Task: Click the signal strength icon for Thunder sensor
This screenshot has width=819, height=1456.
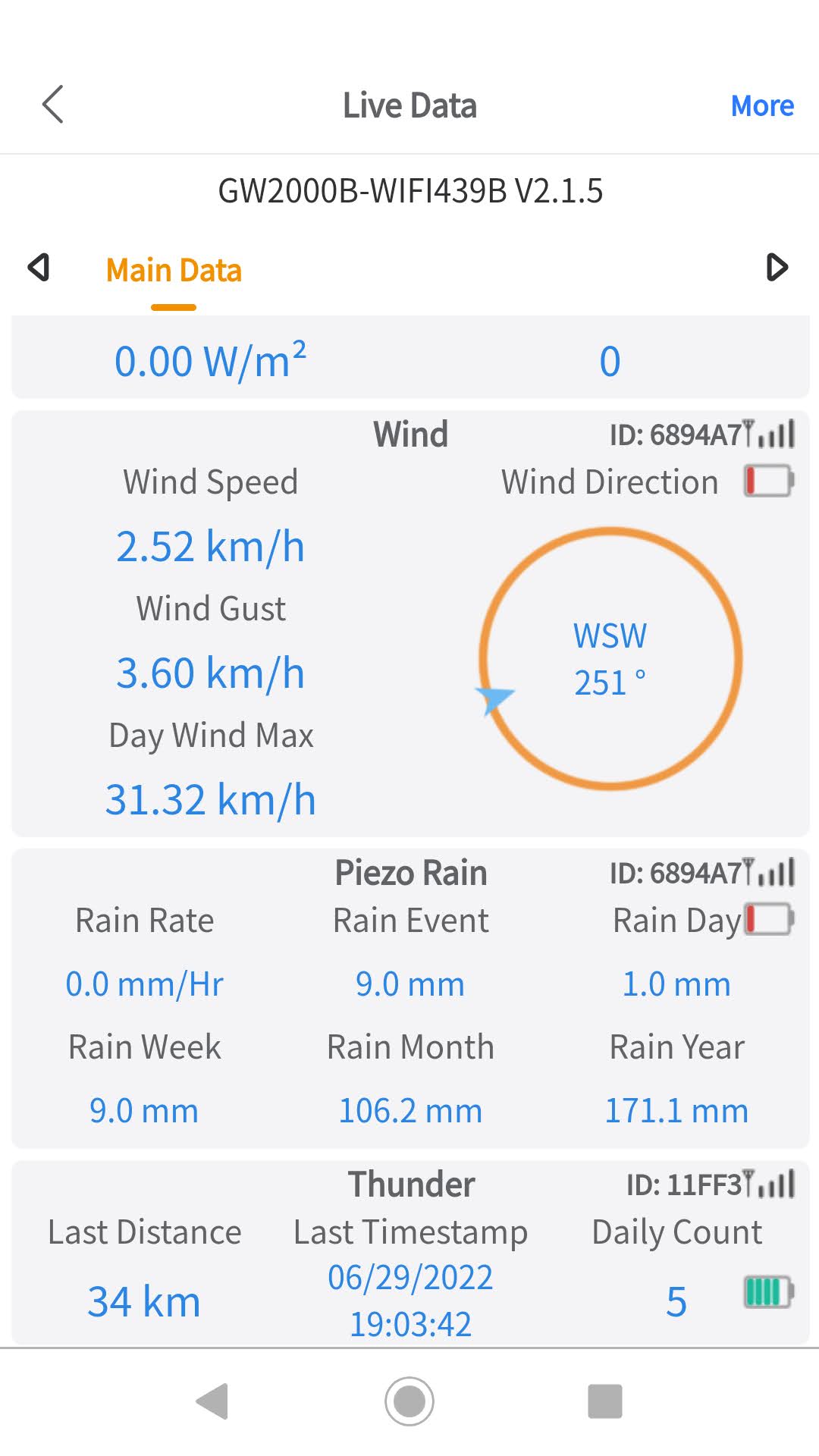Action: coord(776,1183)
